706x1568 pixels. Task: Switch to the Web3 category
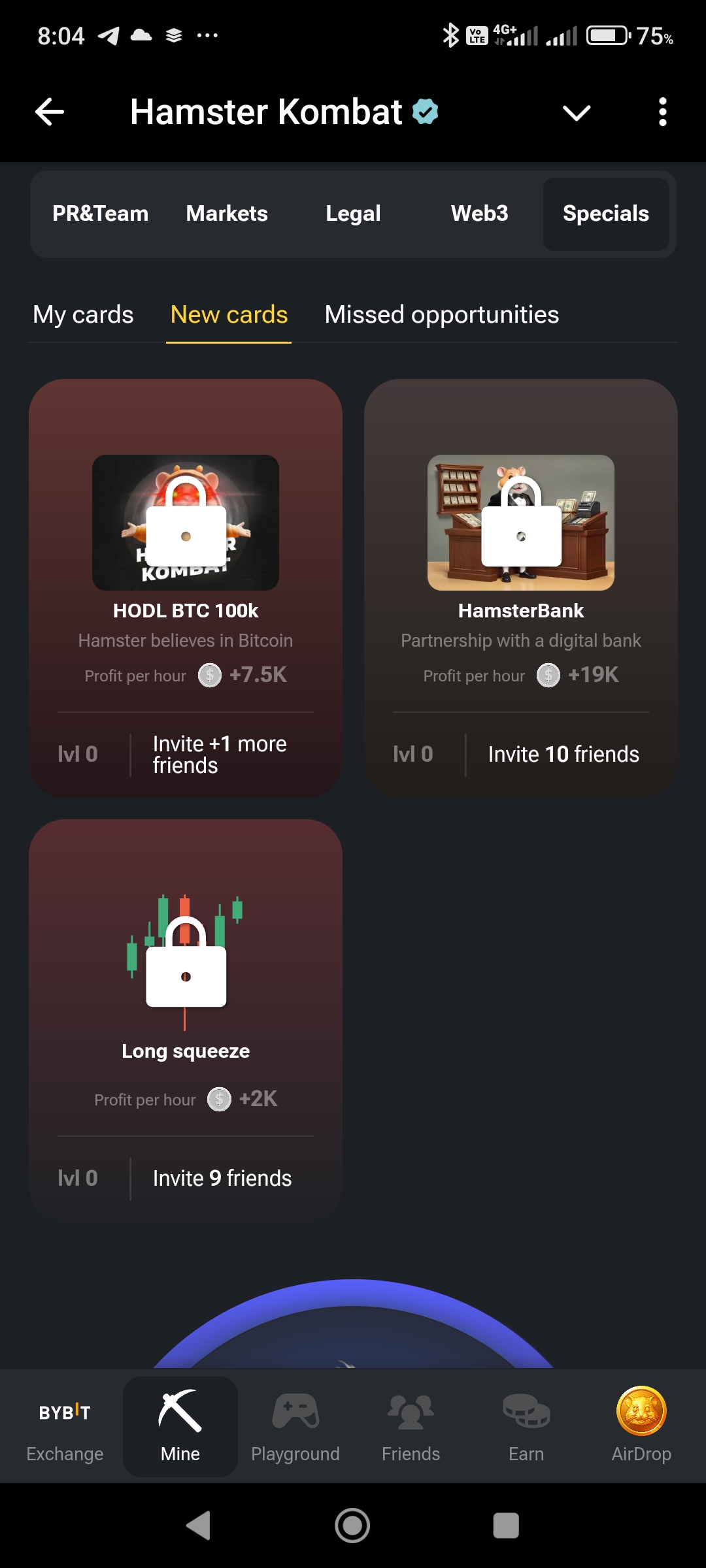click(479, 214)
